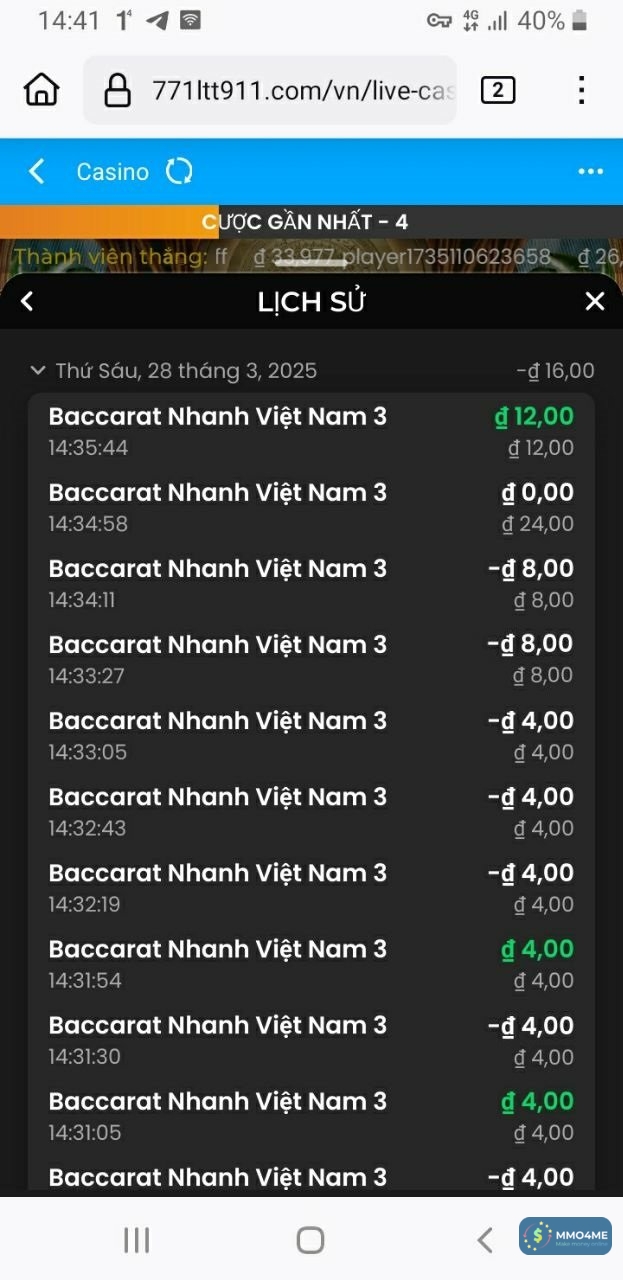
Task: View details of the 14:34:58 round
Action: click(311, 507)
